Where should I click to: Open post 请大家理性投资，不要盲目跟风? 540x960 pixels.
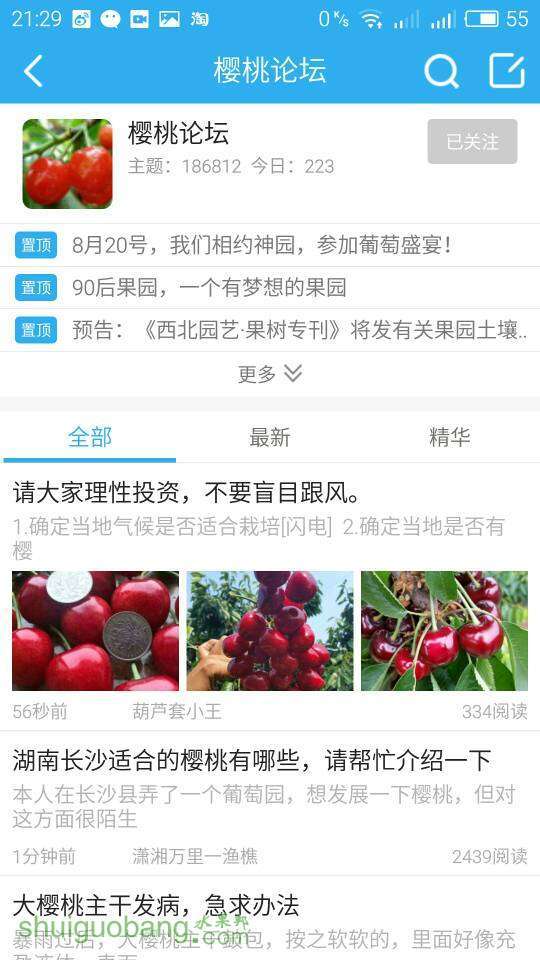coord(187,492)
